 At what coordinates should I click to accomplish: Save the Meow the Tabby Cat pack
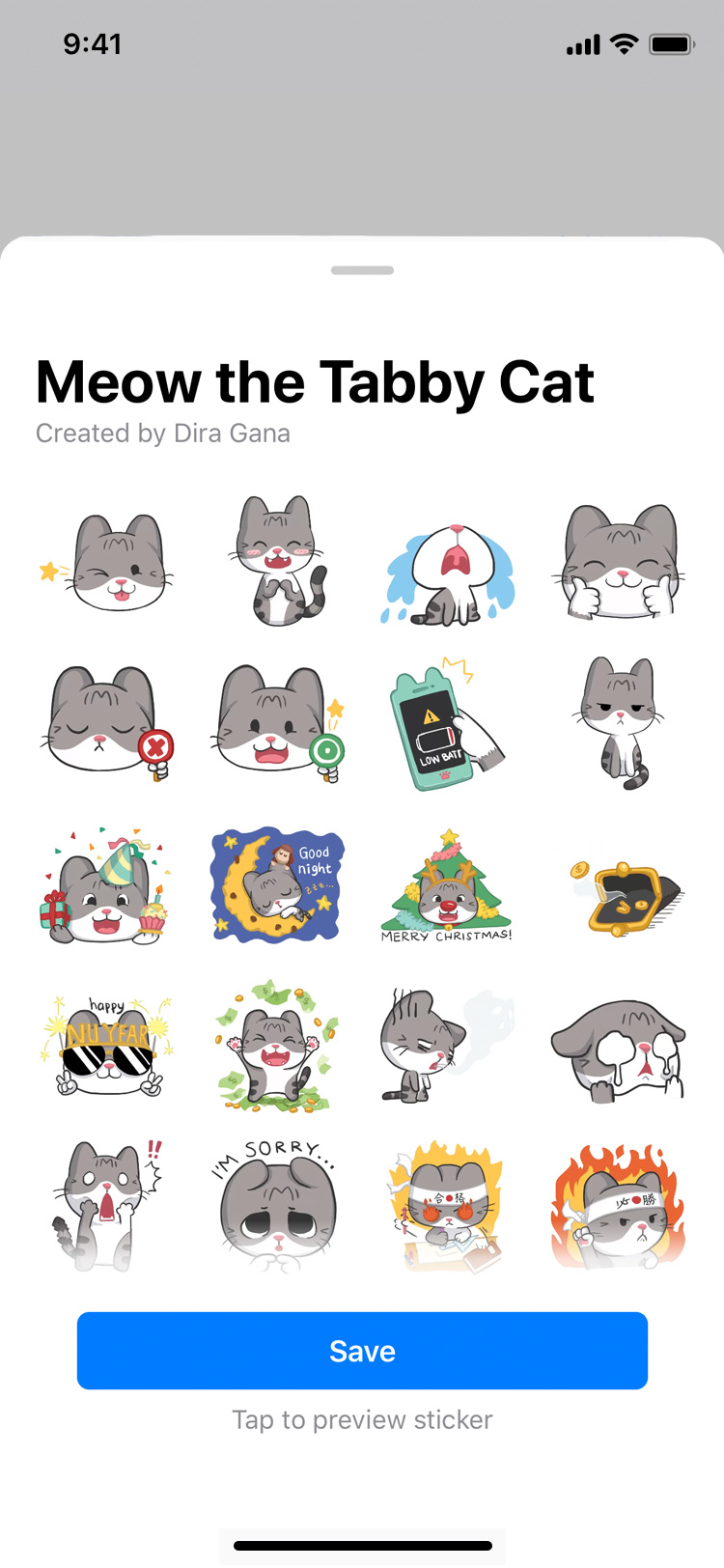click(362, 1350)
